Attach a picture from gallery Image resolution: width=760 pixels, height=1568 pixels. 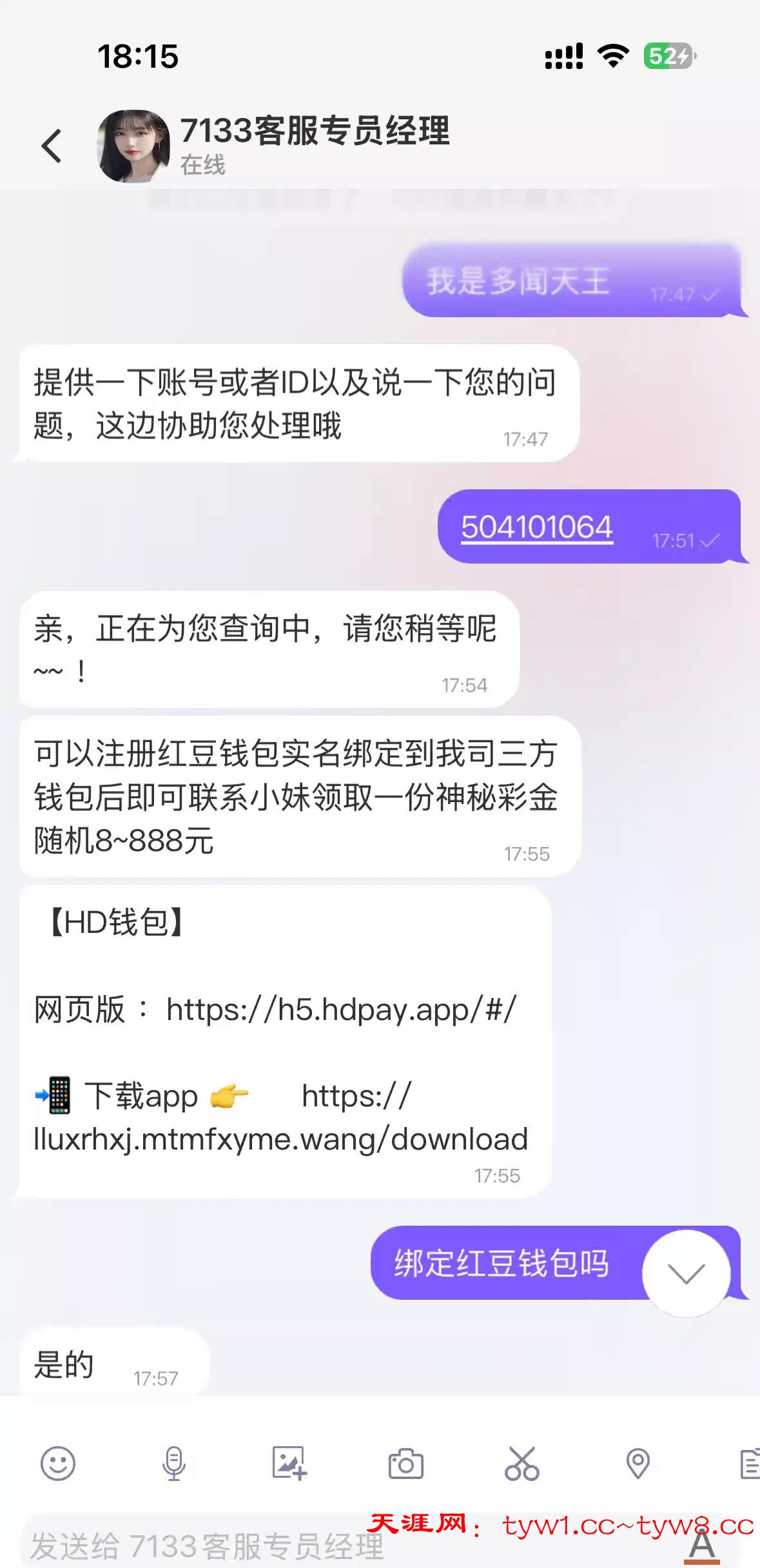pos(289,1464)
